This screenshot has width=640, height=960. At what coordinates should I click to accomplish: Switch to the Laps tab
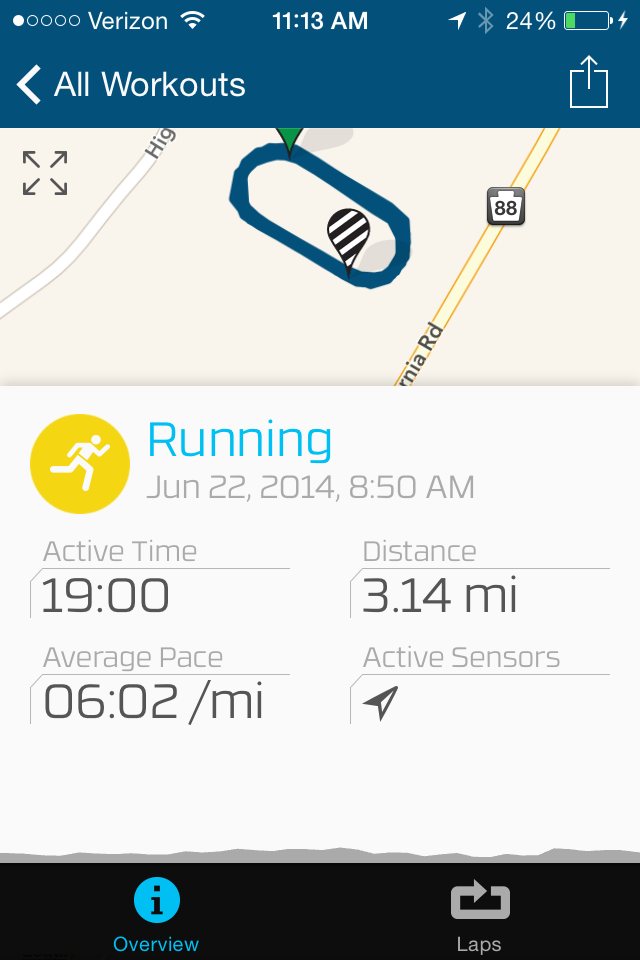(x=480, y=915)
